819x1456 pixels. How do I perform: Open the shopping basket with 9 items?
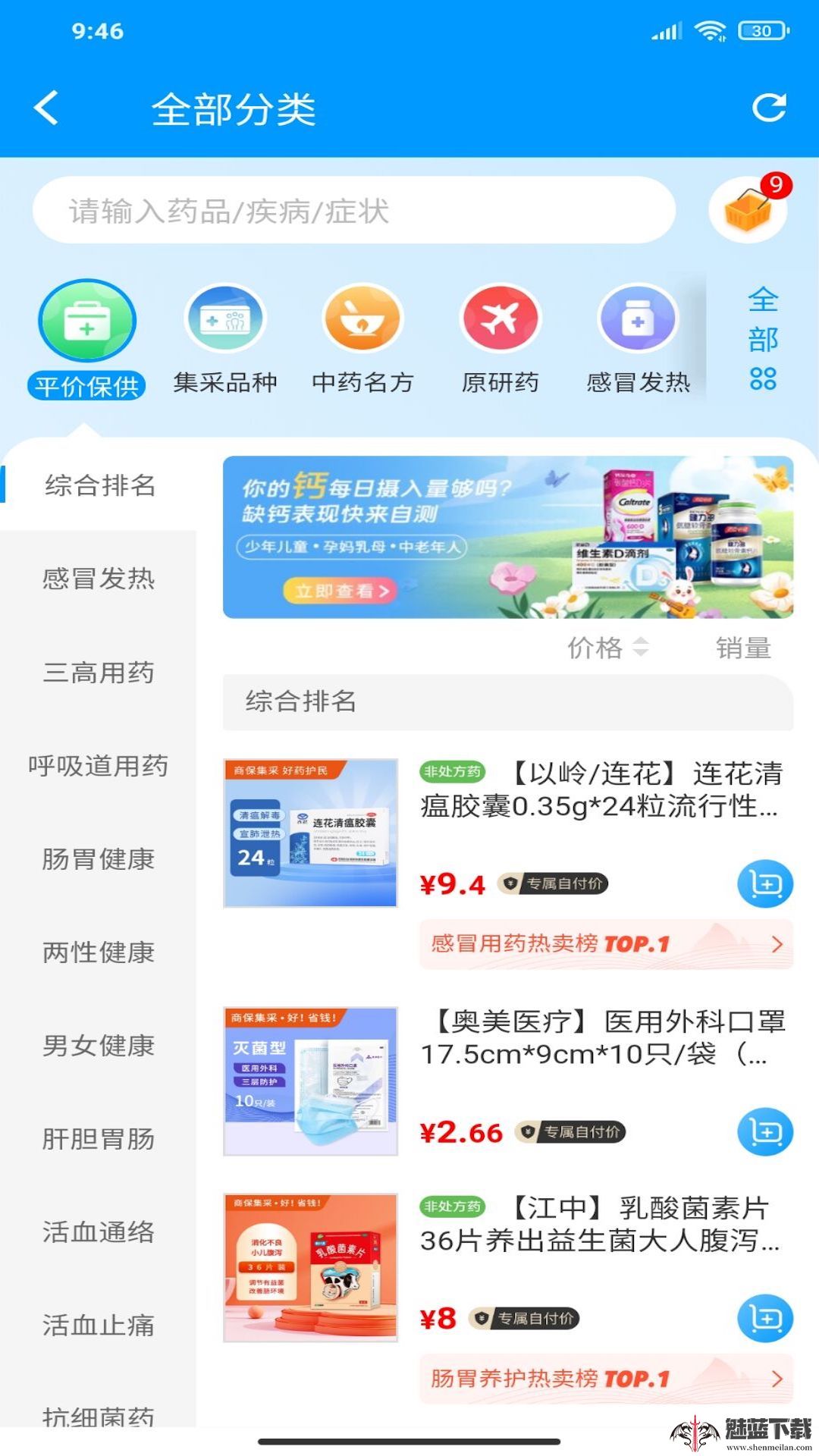[x=749, y=209]
